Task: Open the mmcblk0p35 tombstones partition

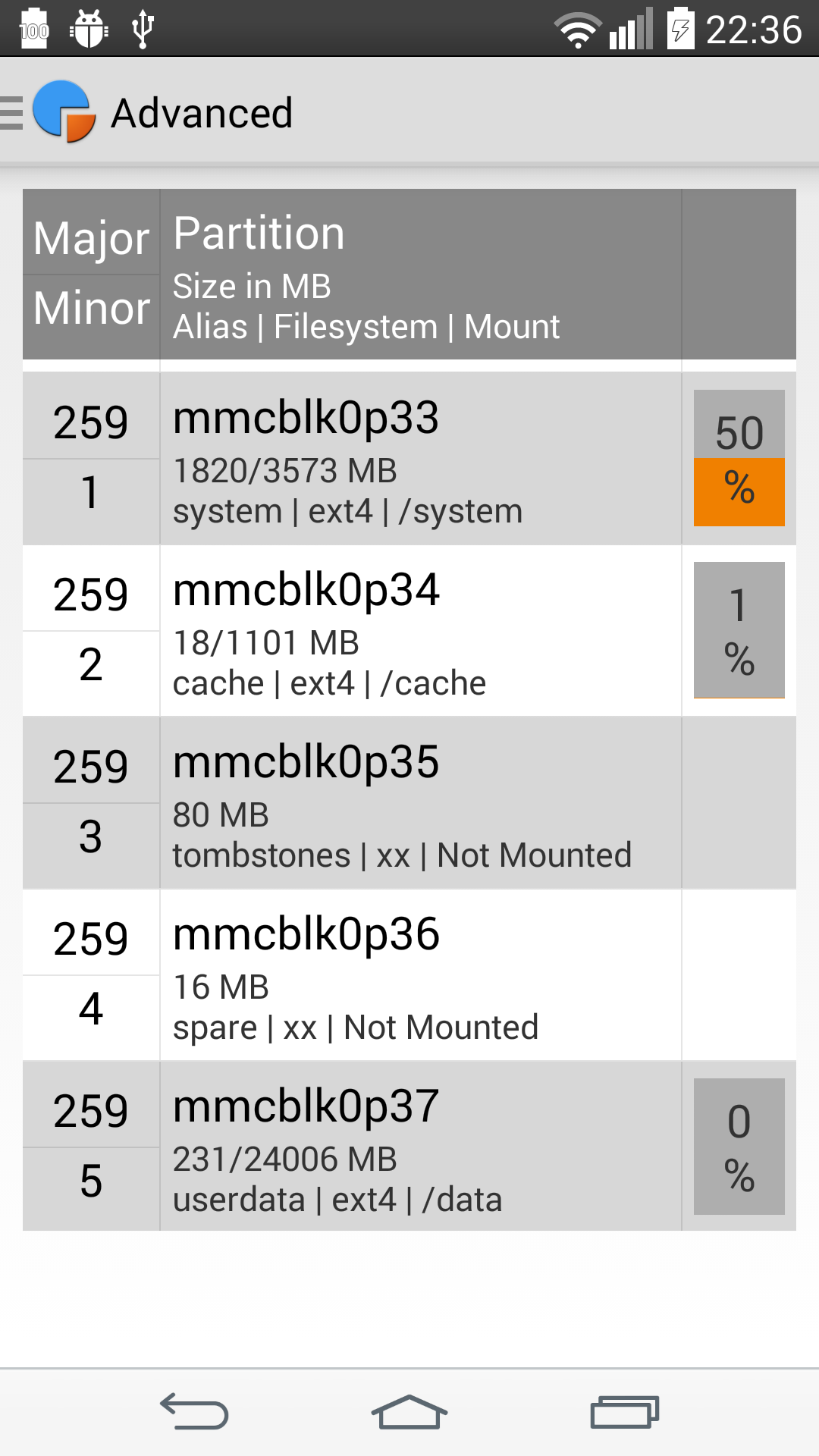Action: click(409, 802)
